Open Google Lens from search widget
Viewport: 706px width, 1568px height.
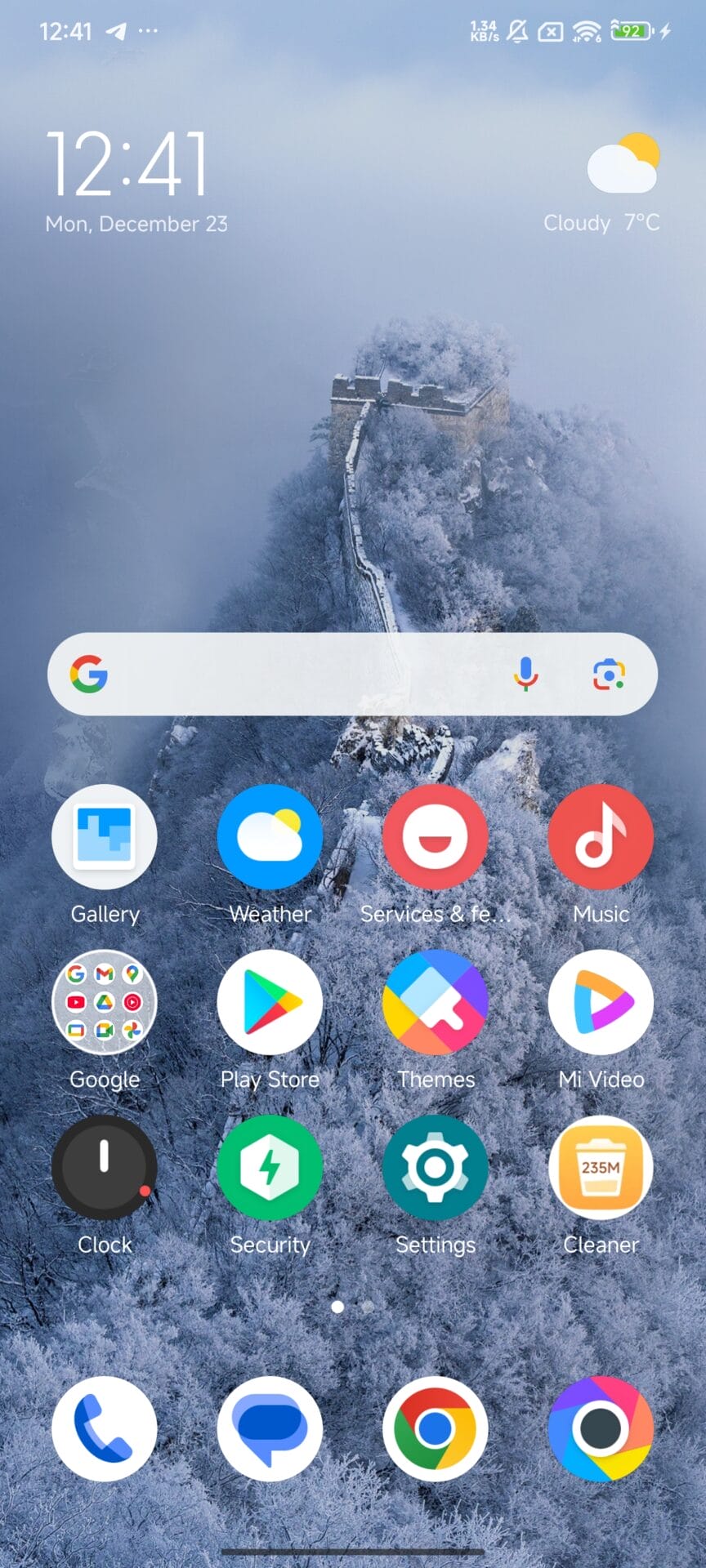coord(609,675)
